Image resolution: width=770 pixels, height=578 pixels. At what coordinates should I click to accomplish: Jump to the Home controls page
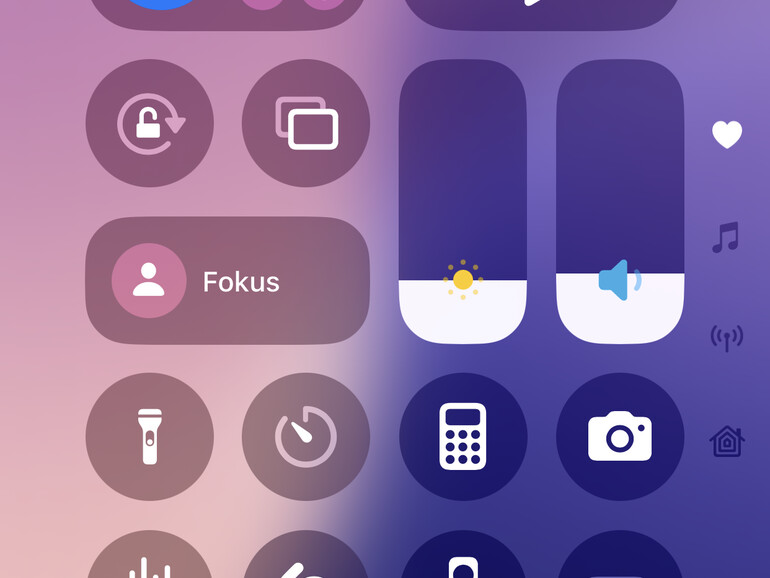pos(727,440)
